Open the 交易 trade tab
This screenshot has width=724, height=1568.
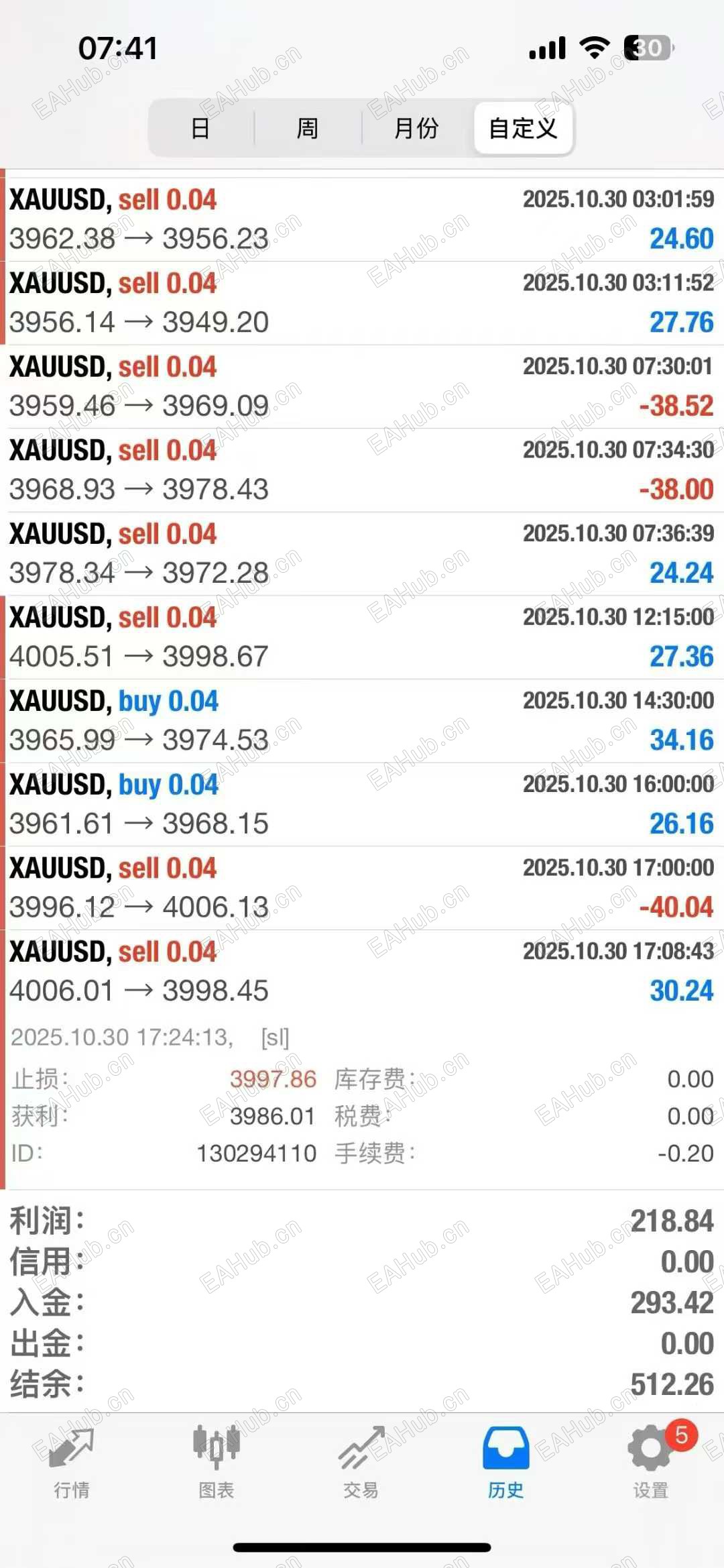coord(361,1462)
